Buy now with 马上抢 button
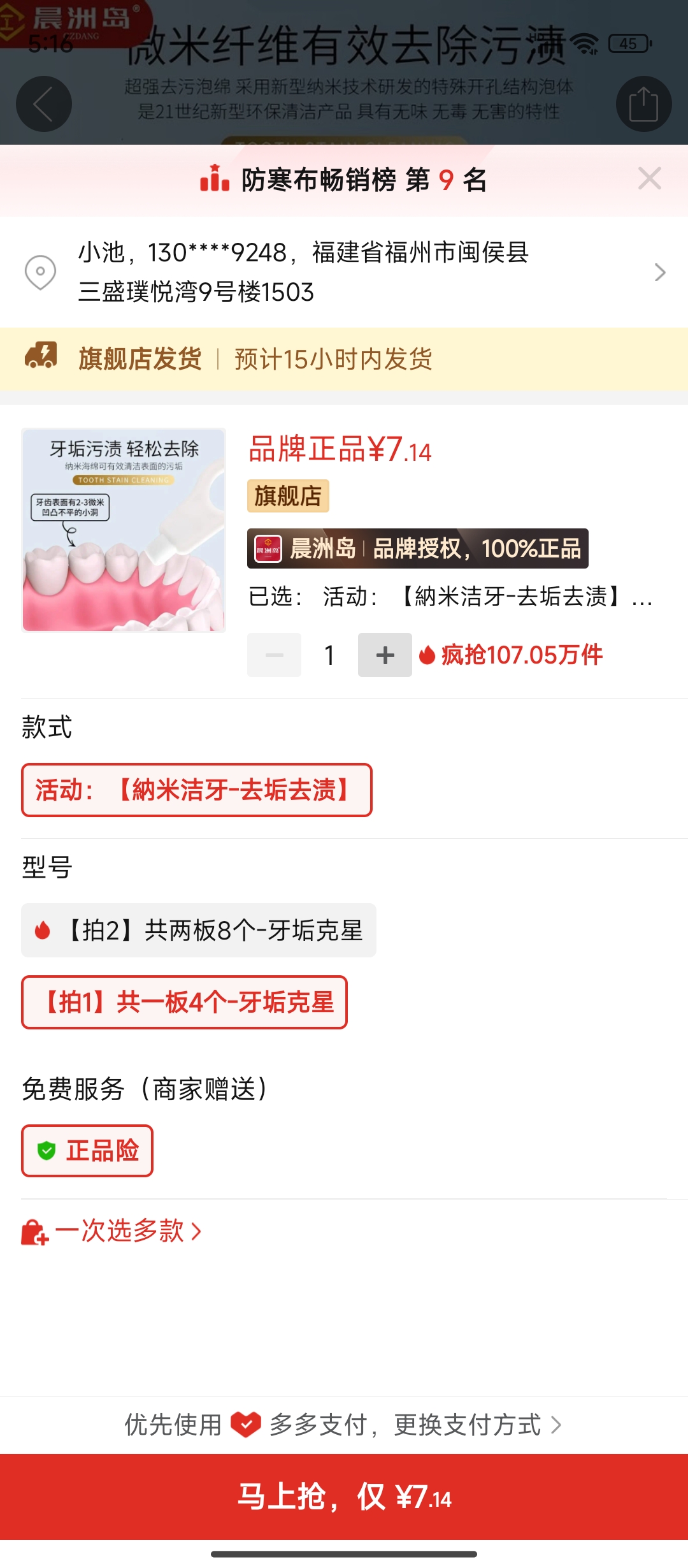Viewport: 688px width, 1568px height. pos(344,1497)
